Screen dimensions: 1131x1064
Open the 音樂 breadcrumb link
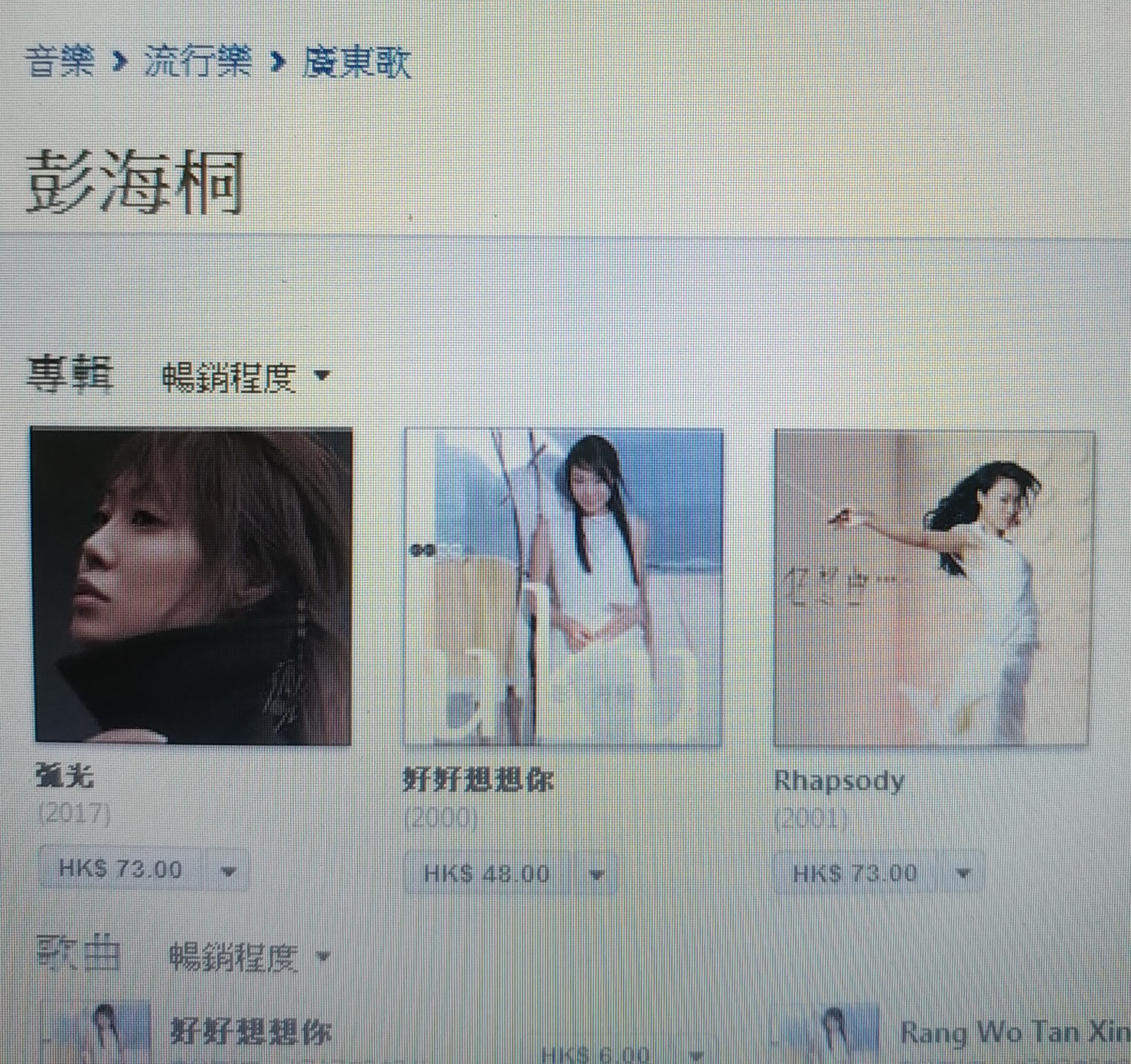click(60, 61)
